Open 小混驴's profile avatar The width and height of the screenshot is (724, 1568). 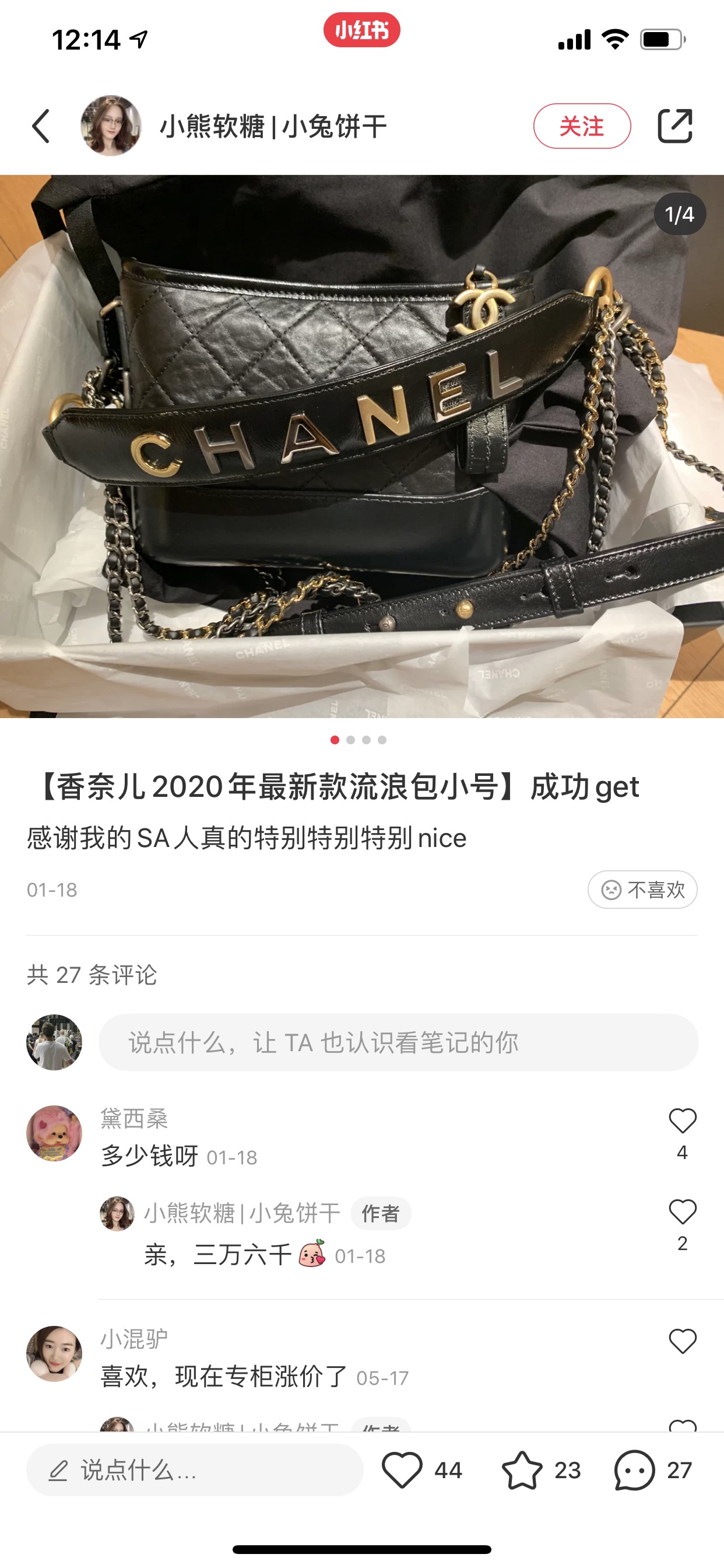pos(54,1354)
